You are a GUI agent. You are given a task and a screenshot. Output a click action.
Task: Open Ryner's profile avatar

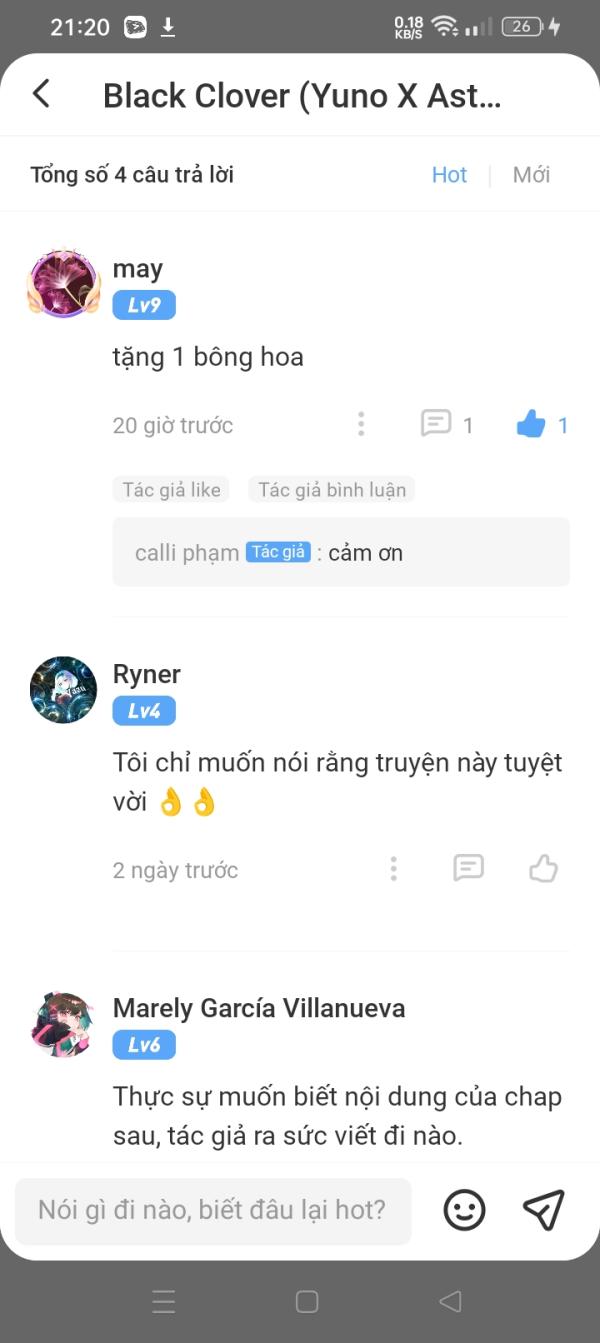pos(64,690)
